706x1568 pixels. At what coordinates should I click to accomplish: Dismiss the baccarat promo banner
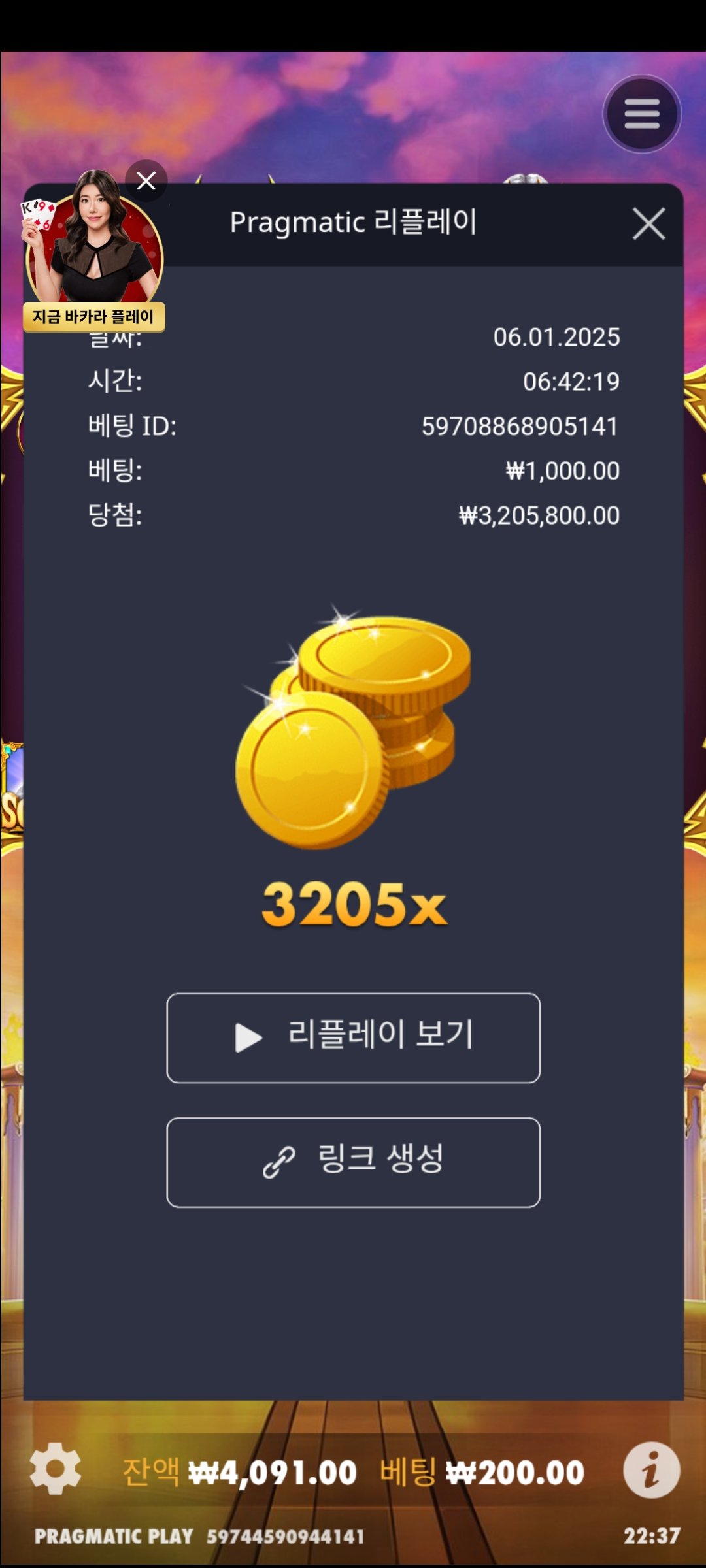click(x=146, y=180)
